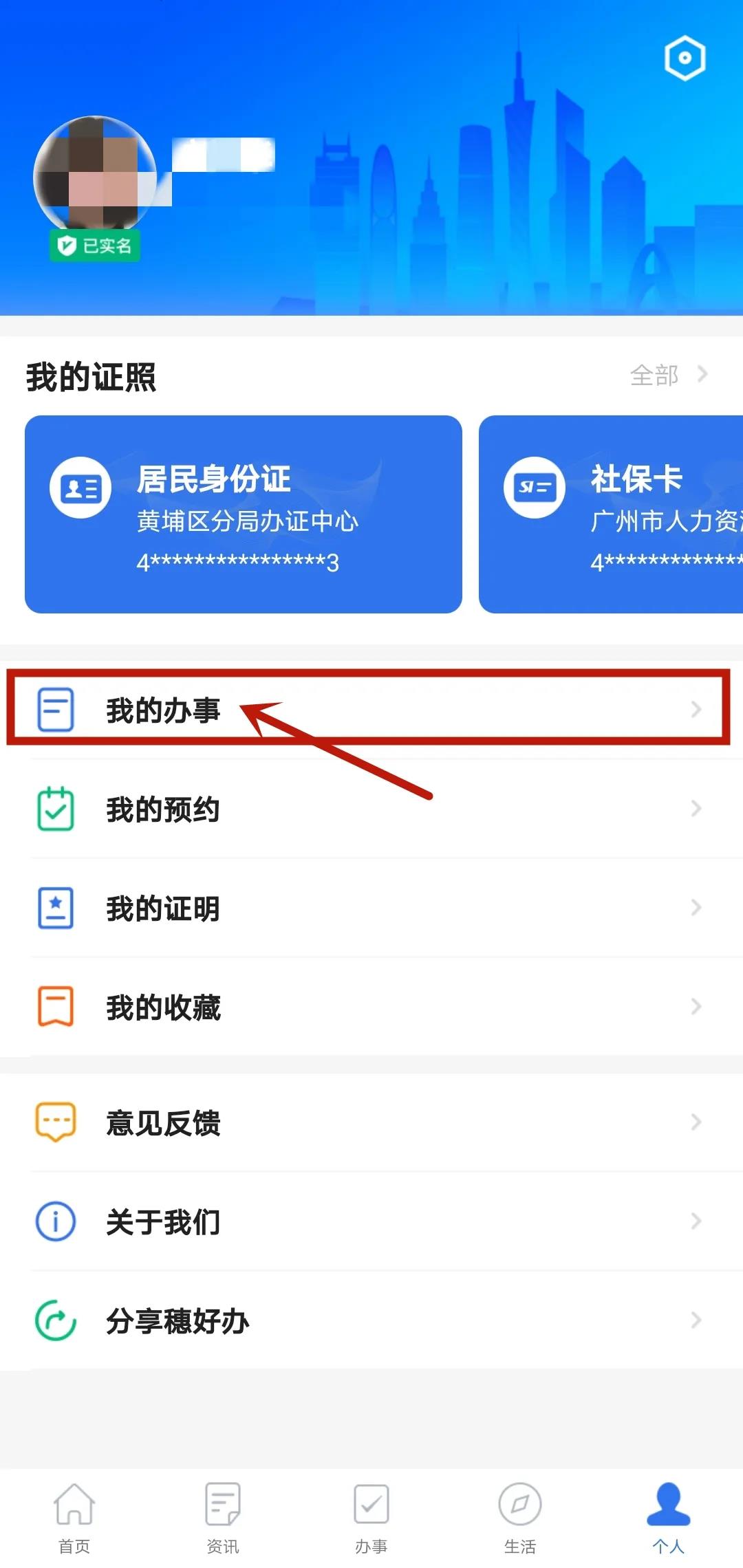
Task: Switch to the 资讯 tab
Action: 223,1517
